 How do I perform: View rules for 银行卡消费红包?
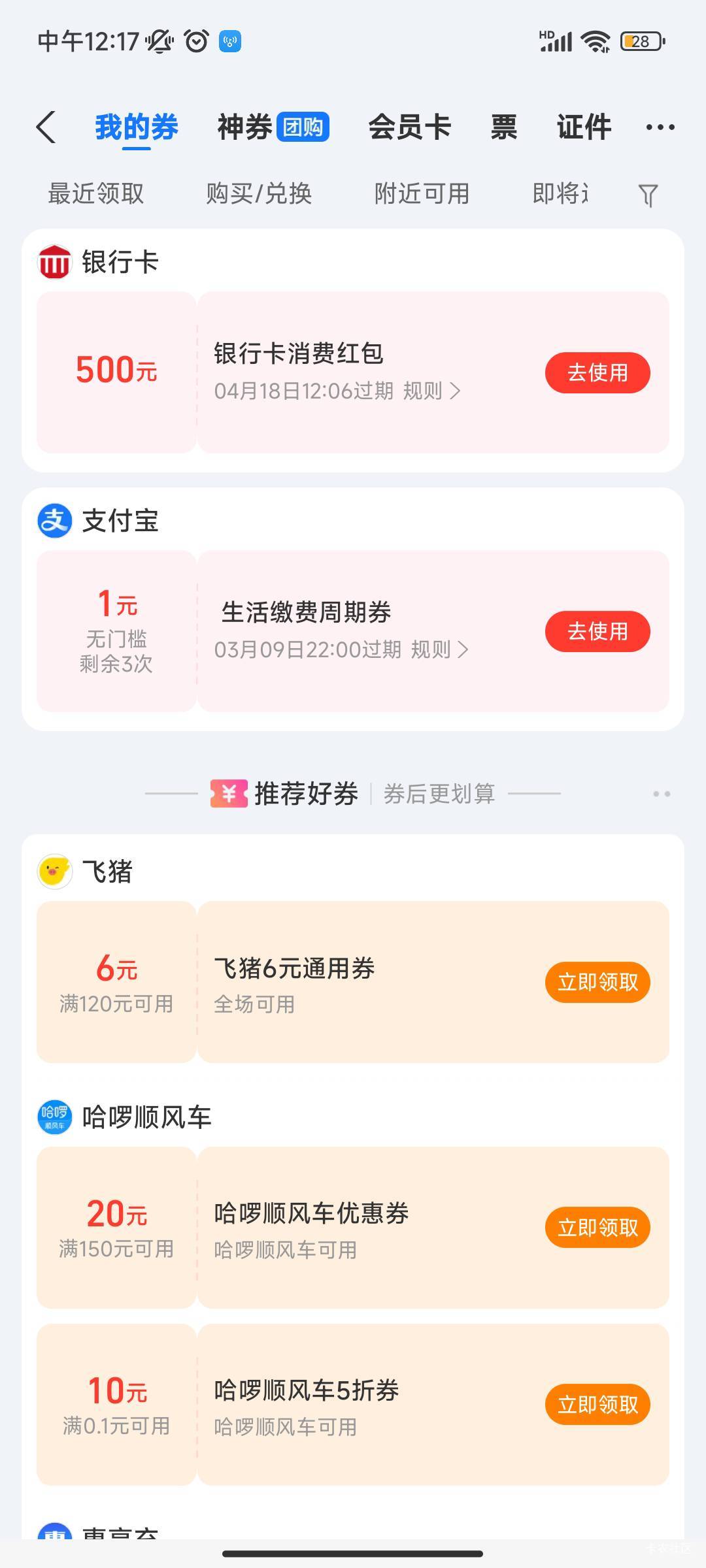click(x=432, y=391)
